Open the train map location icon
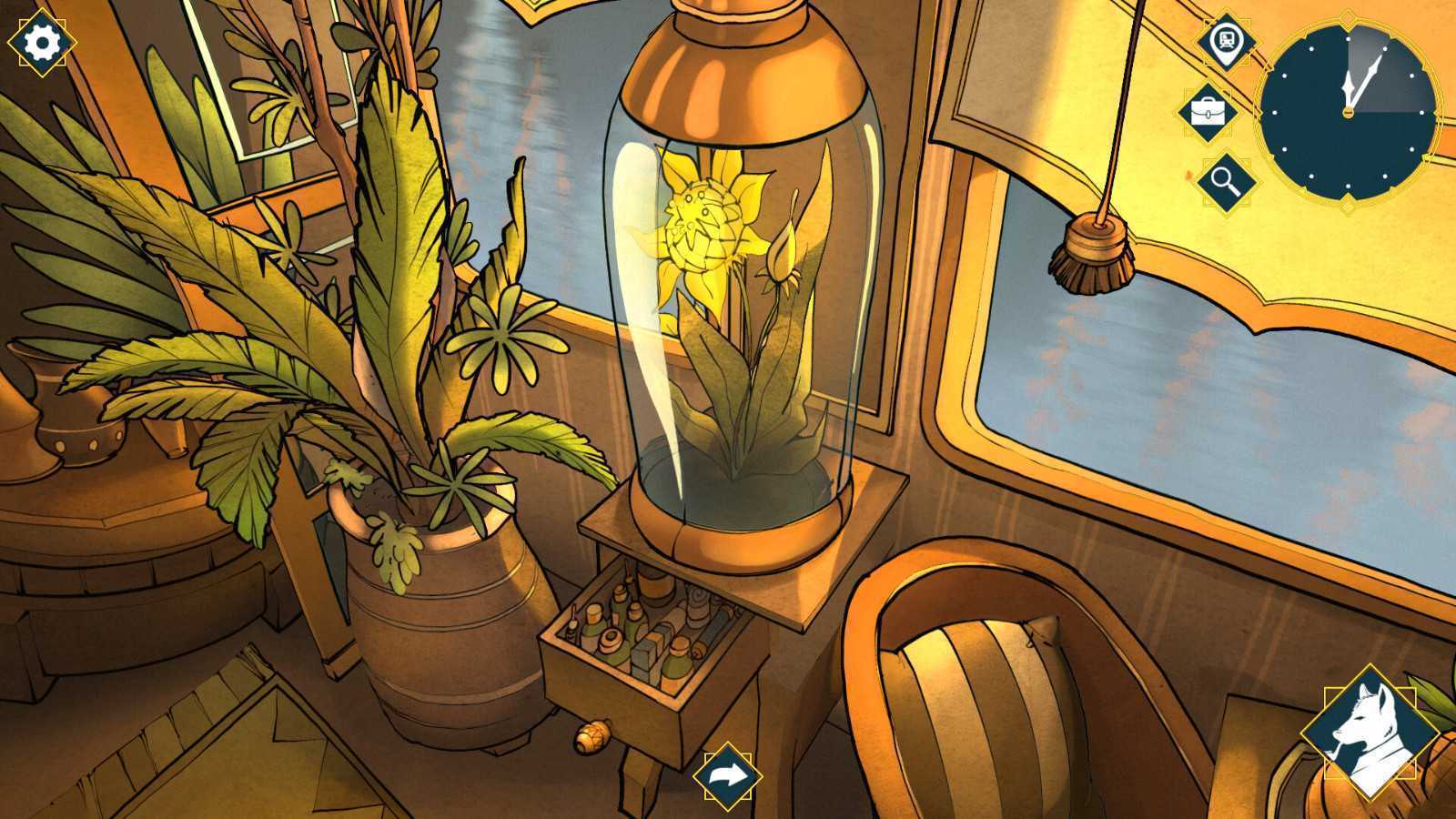Screen dimensions: 1456x819 coord(1228,40)
